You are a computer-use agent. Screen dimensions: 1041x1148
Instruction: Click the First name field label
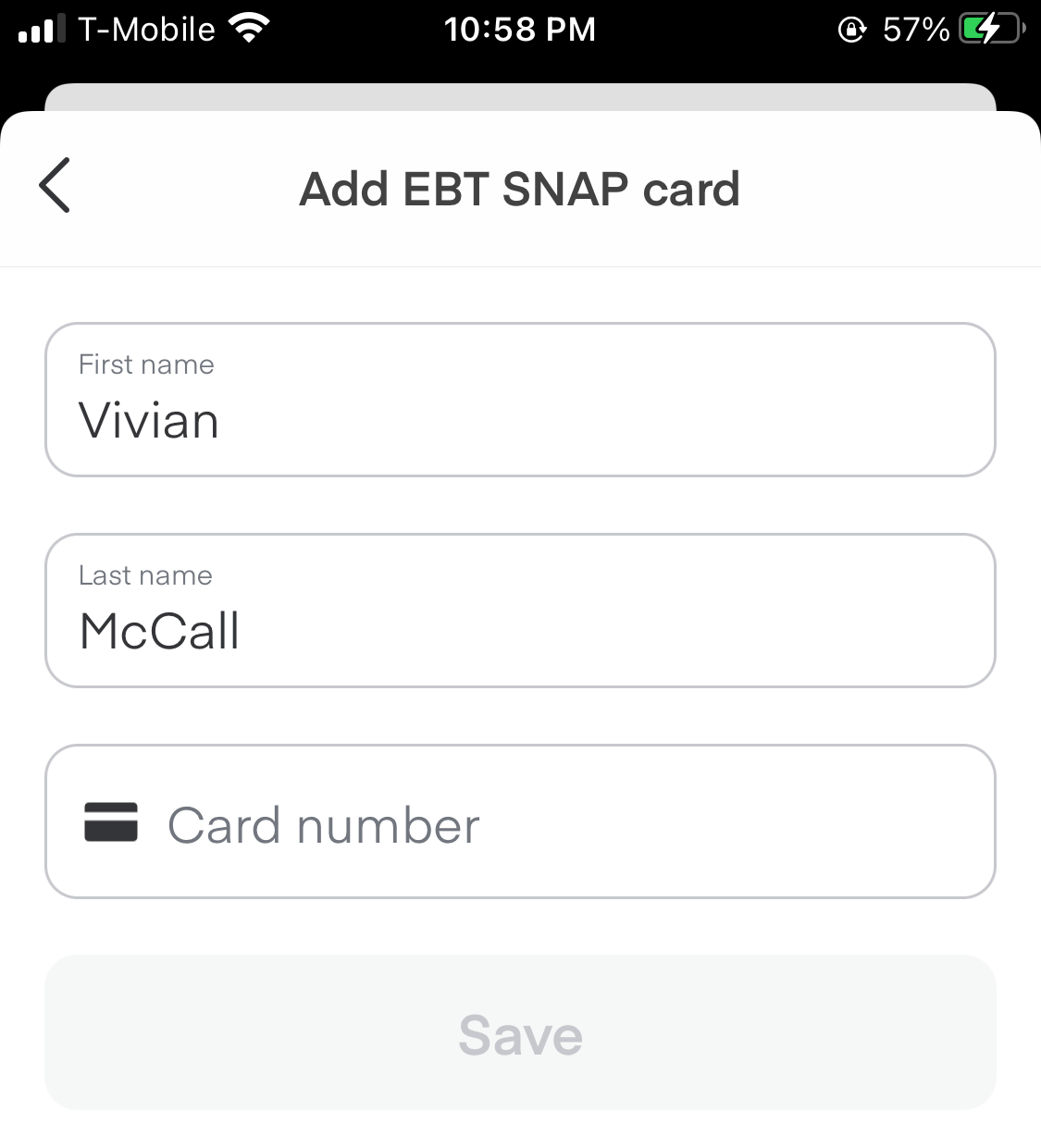(146, 364)
